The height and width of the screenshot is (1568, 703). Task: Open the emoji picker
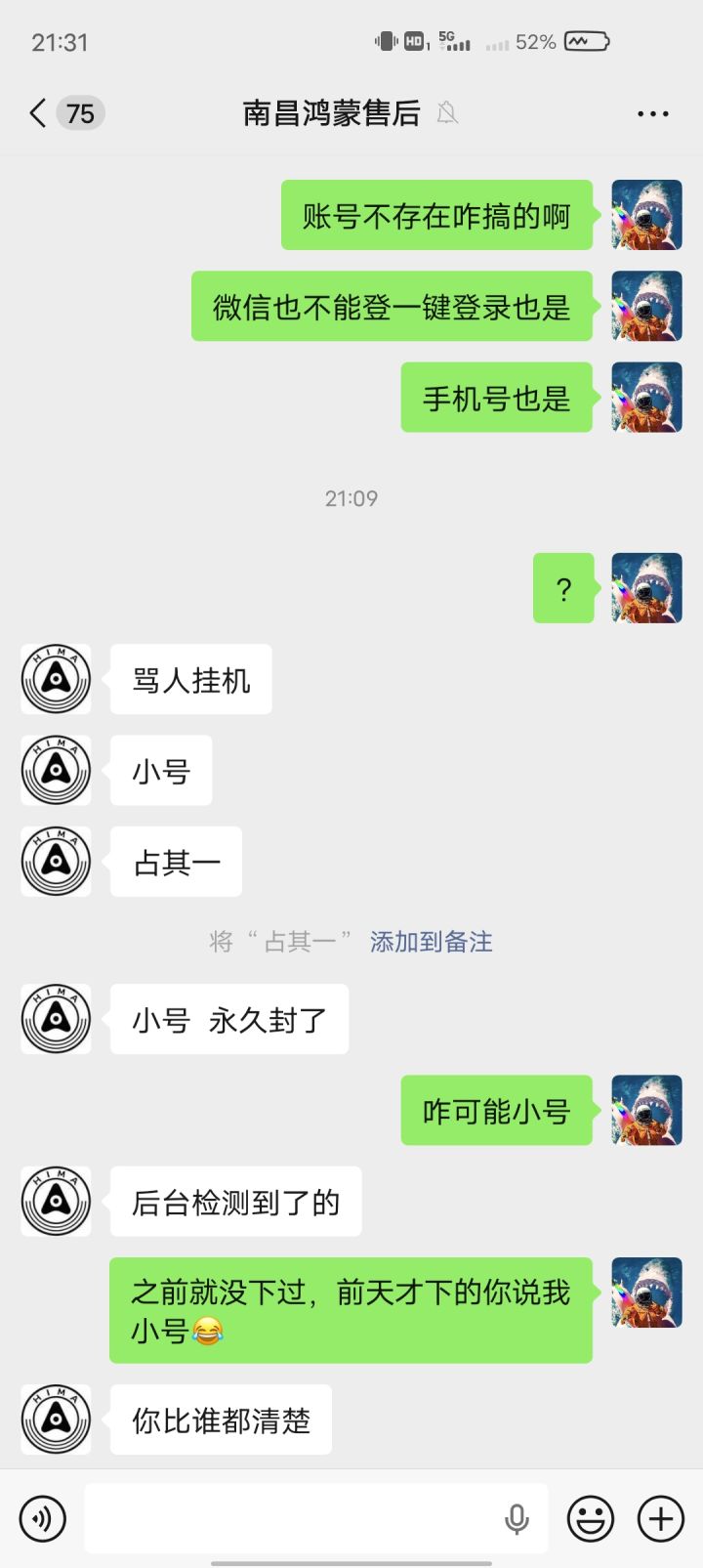[590, 1518]
